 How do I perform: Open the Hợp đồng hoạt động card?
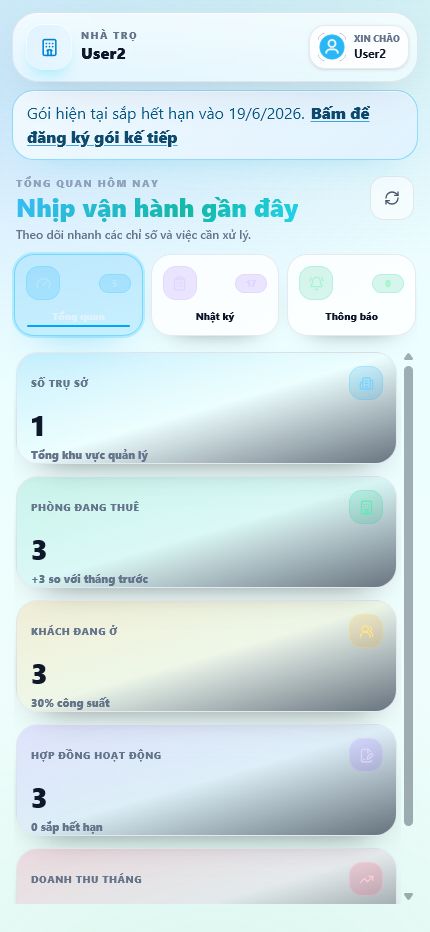point(206,780)
